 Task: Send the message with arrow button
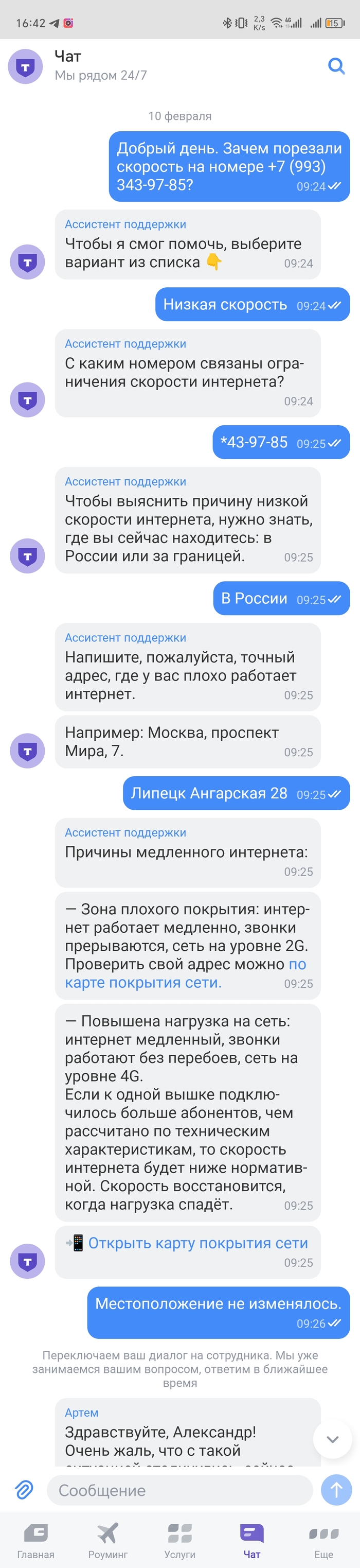click(x=336, y=1490)
